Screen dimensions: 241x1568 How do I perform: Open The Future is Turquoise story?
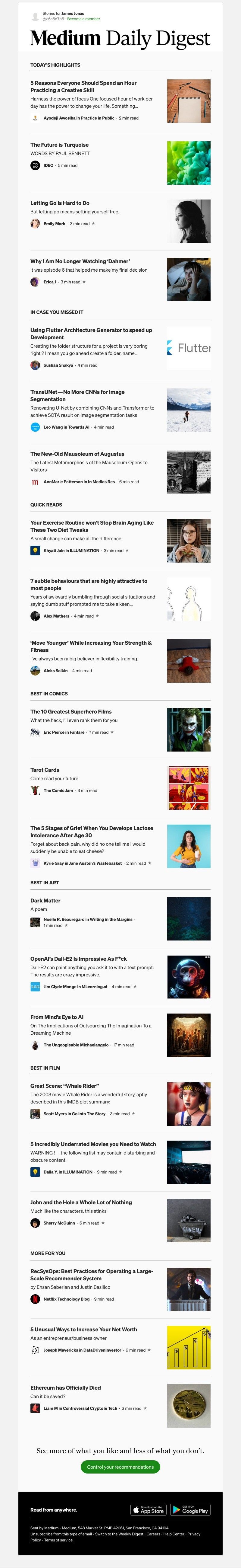coord(59,145)
